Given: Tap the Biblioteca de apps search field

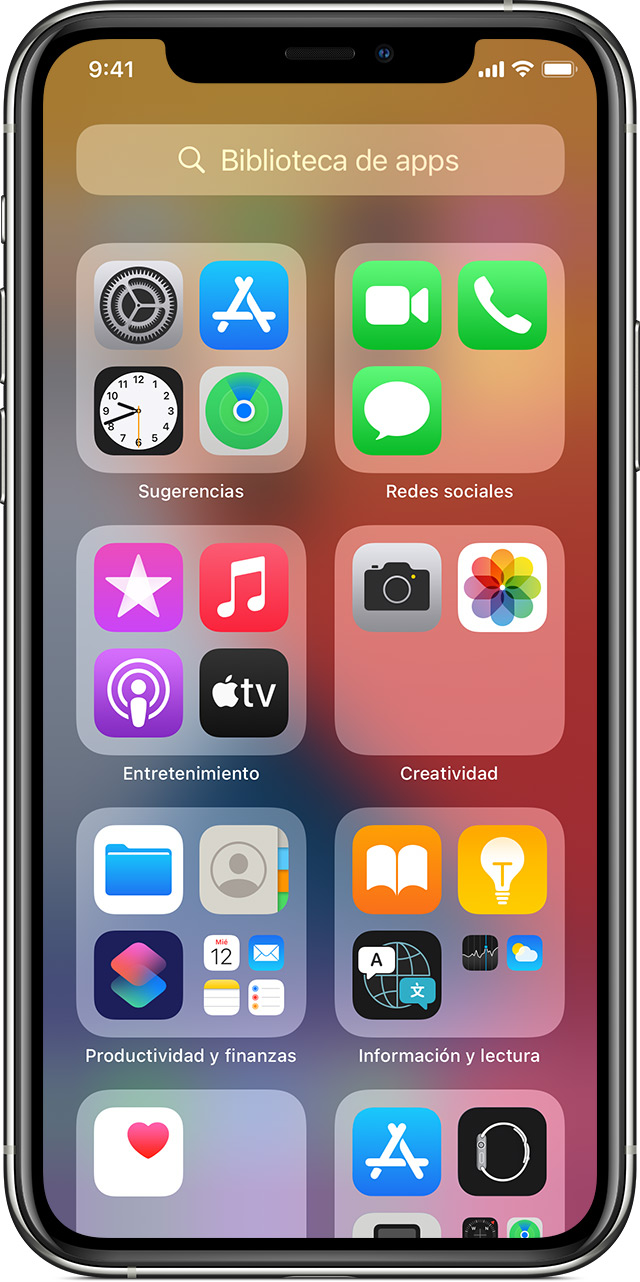Looking at the screenshot, I should click(320, 160).
